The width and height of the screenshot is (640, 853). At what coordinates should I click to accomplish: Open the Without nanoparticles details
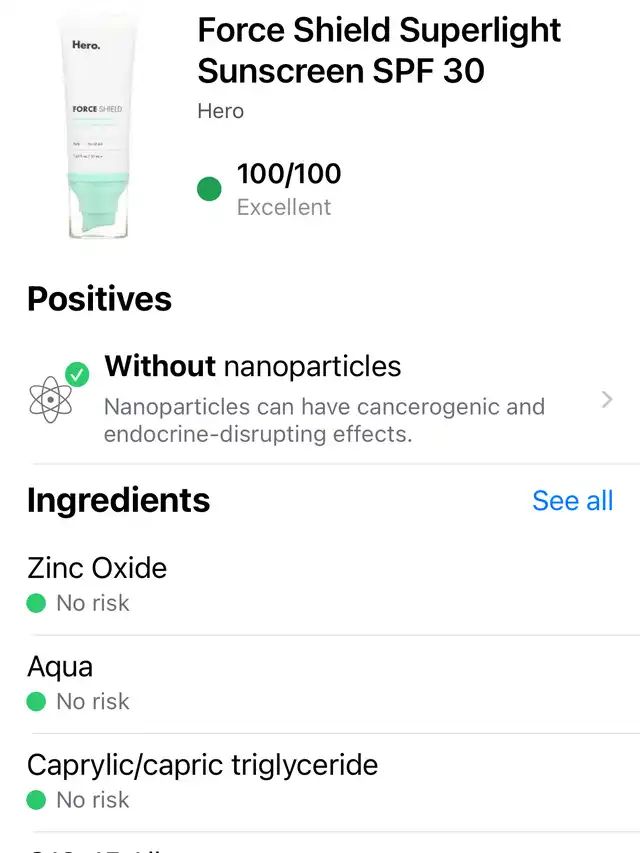[320, 400]
